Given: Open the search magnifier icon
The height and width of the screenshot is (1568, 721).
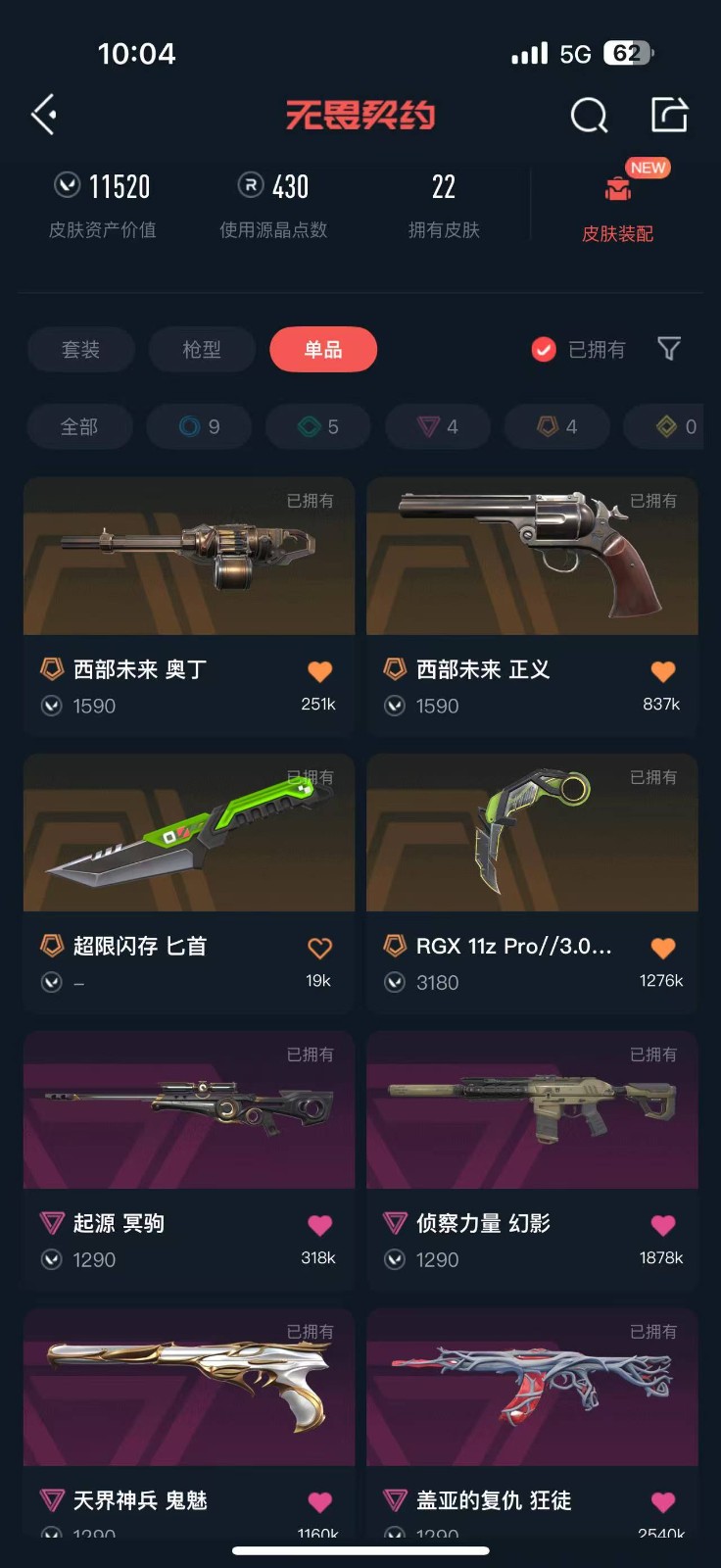Looking at the screenshot, I should 589,116.
